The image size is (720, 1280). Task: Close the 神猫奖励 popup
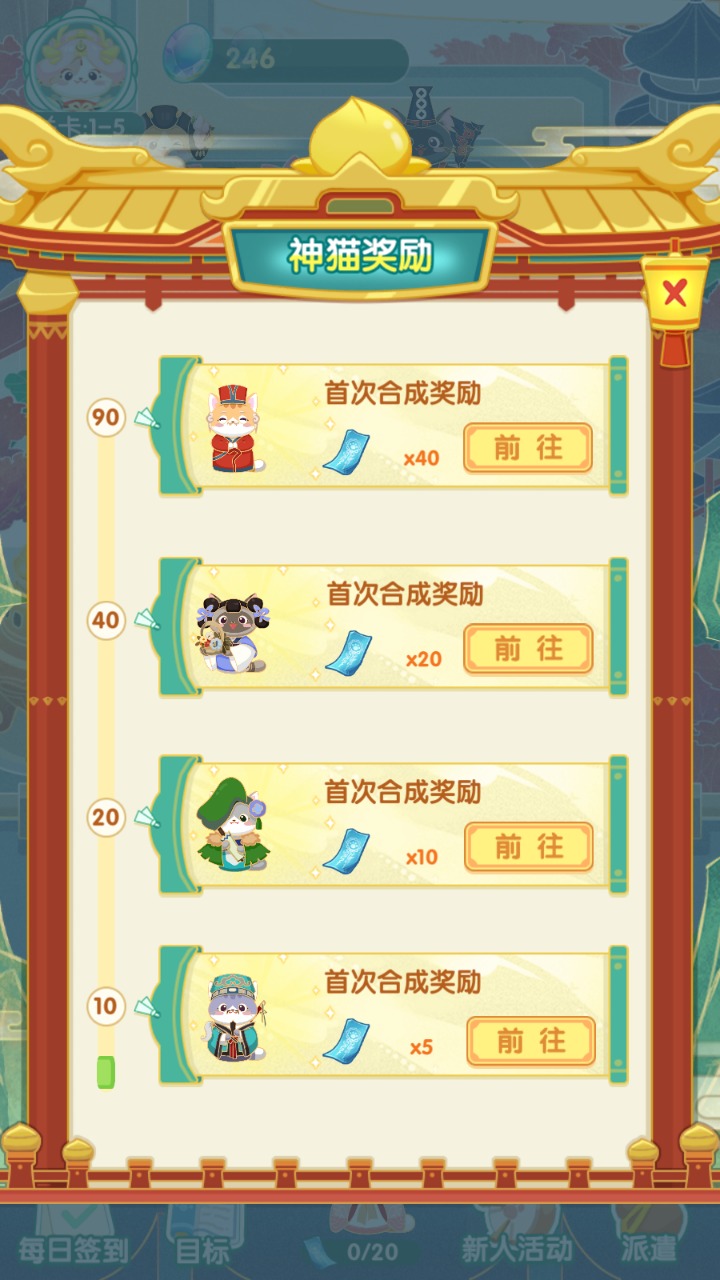675,293
